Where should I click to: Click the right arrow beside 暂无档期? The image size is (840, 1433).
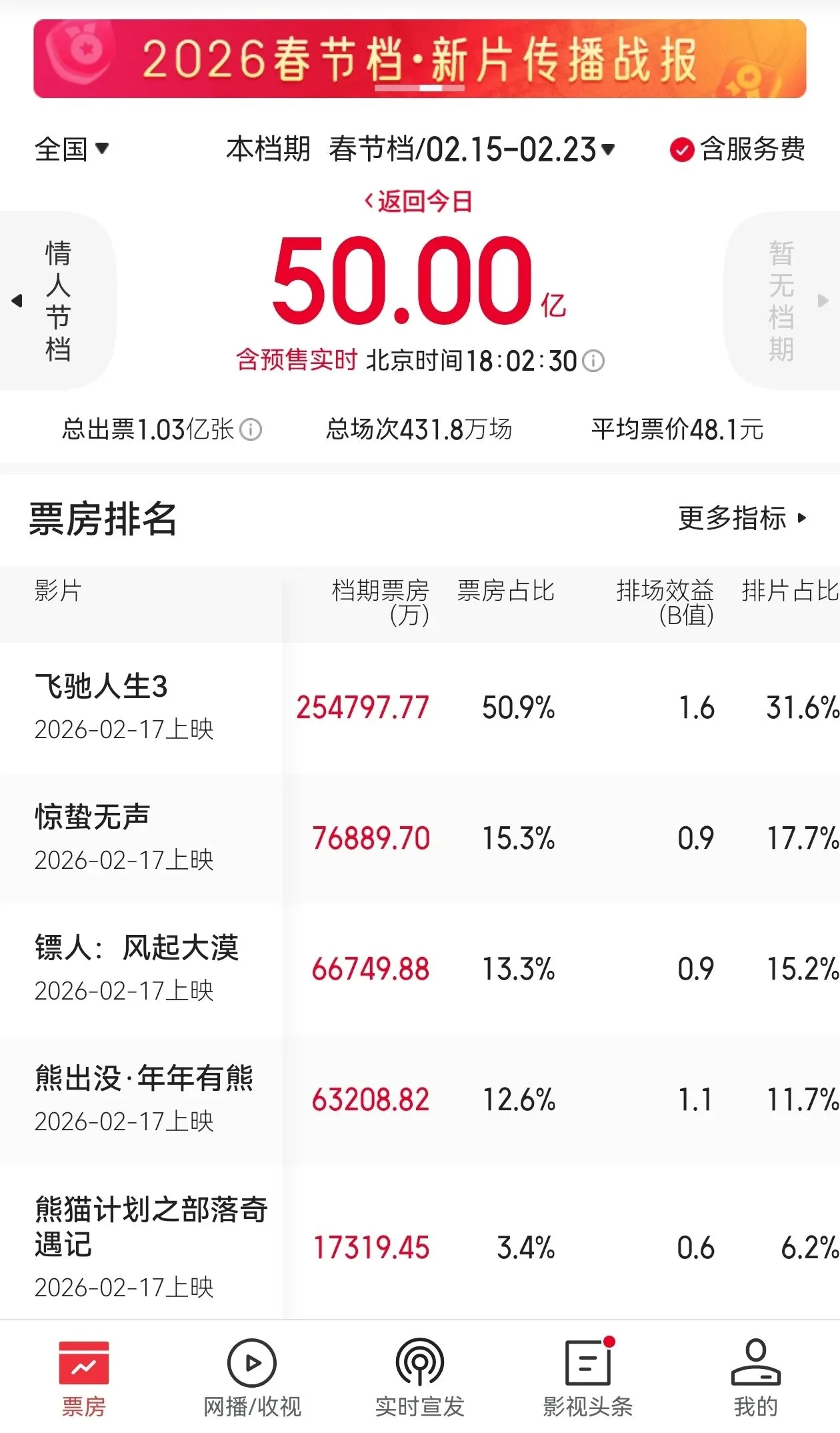pyautogui.click(x=821, y=300)
